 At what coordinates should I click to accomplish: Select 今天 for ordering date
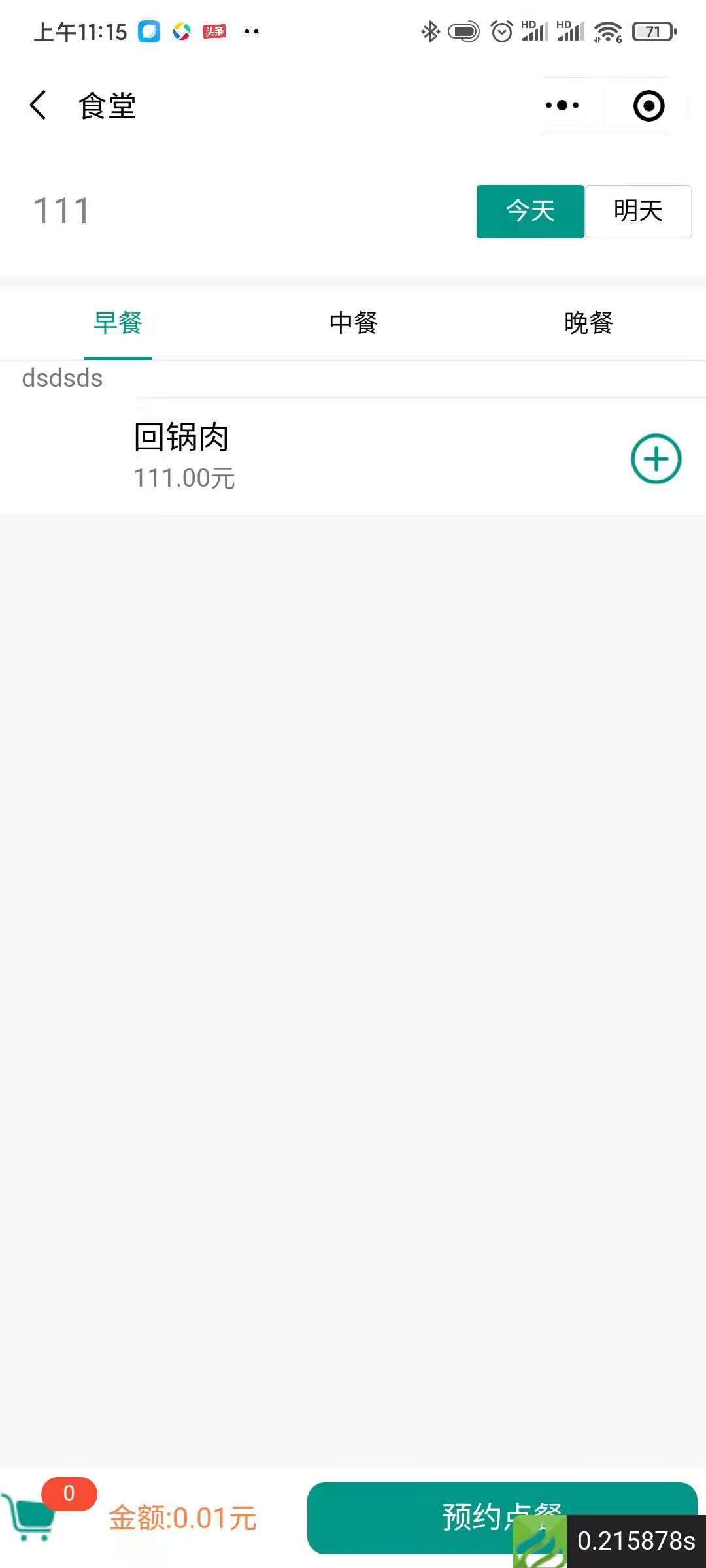pos(530,211)
